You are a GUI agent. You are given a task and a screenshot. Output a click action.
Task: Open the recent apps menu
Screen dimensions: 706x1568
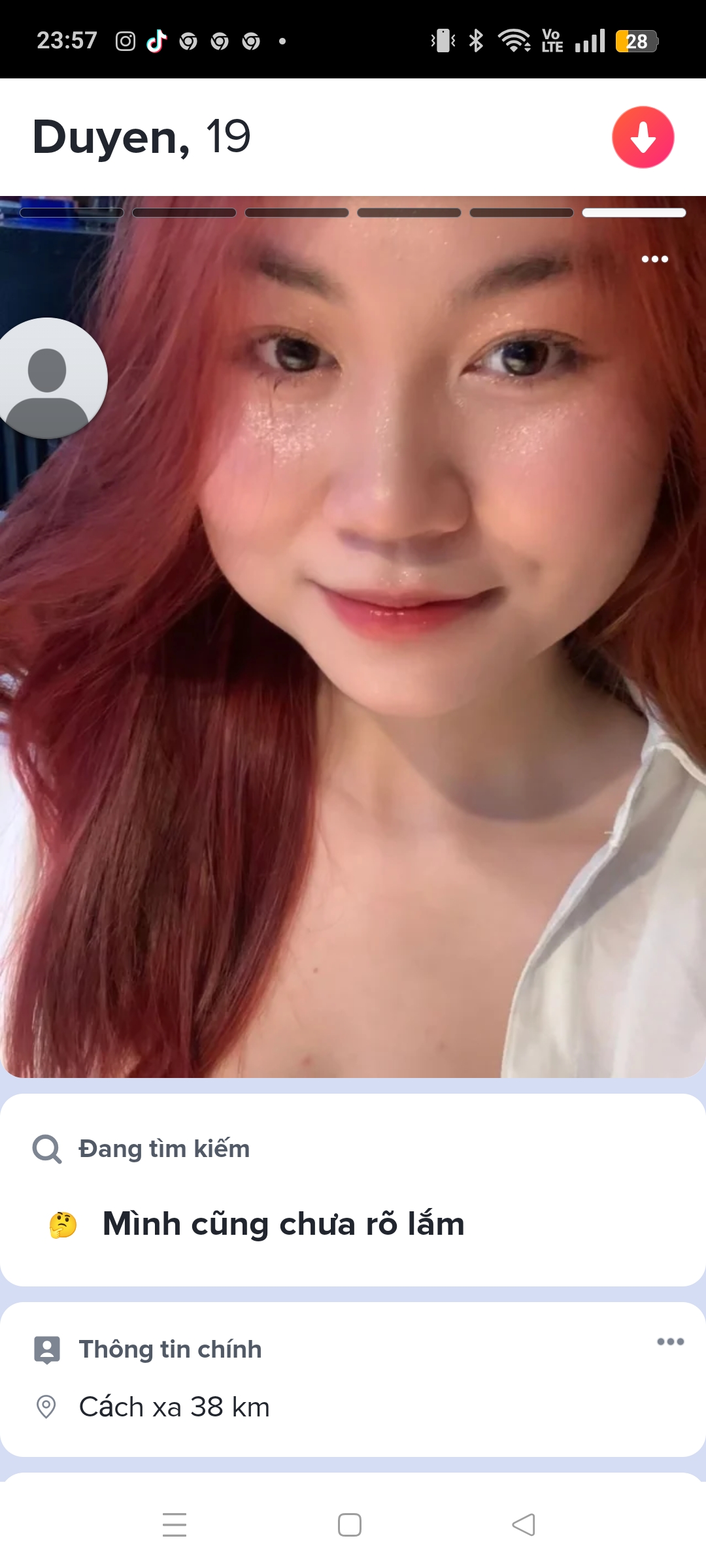[175, 1525]
